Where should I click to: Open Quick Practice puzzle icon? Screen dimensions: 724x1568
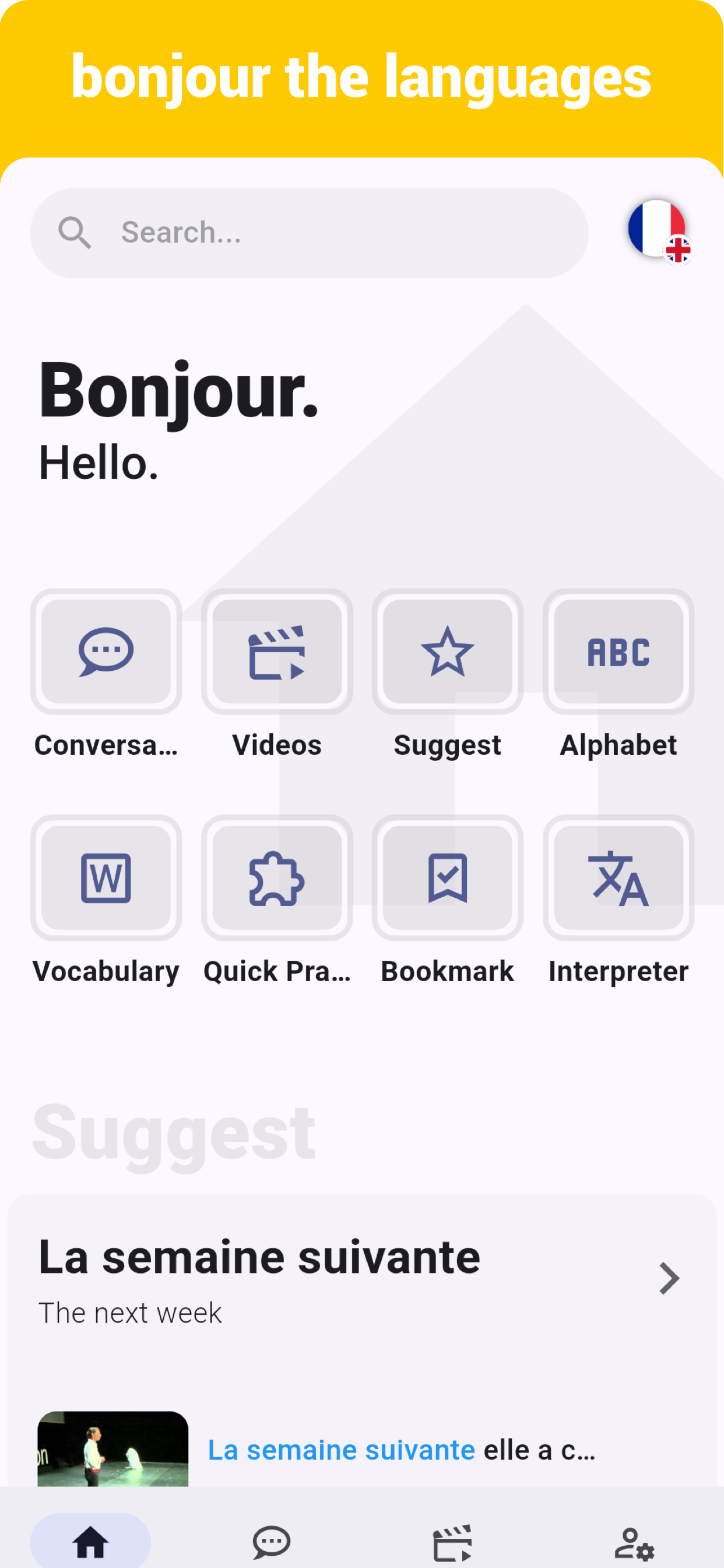pos(277,881)
